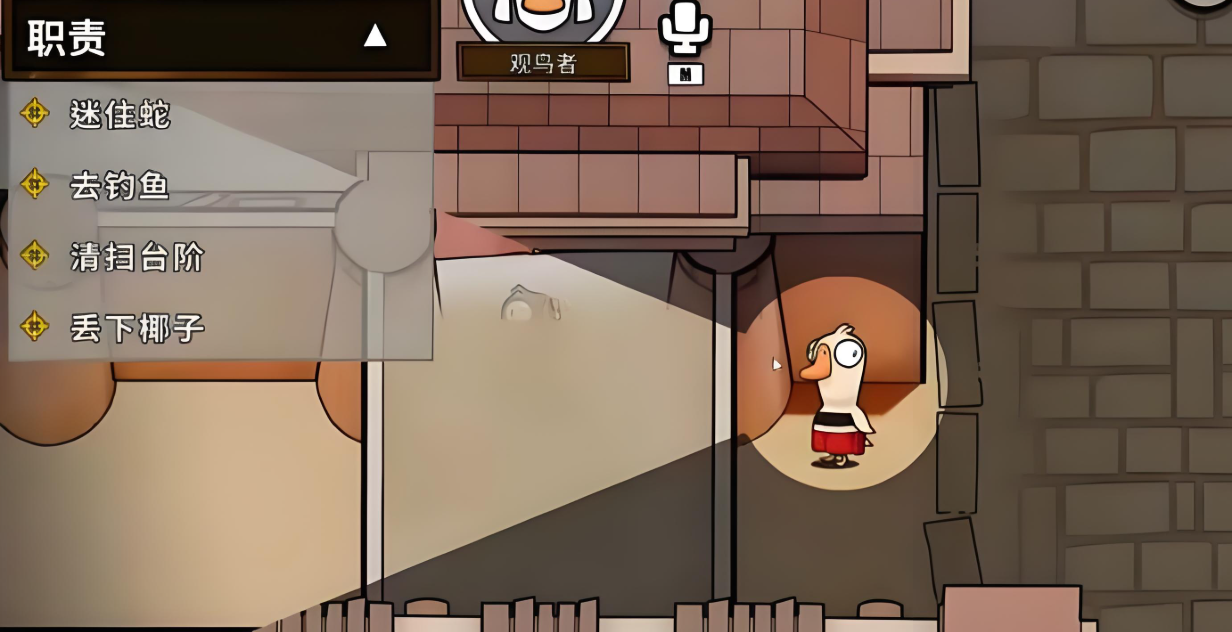
Task: Toggle the microphone icon
Action: pos(685,30)
